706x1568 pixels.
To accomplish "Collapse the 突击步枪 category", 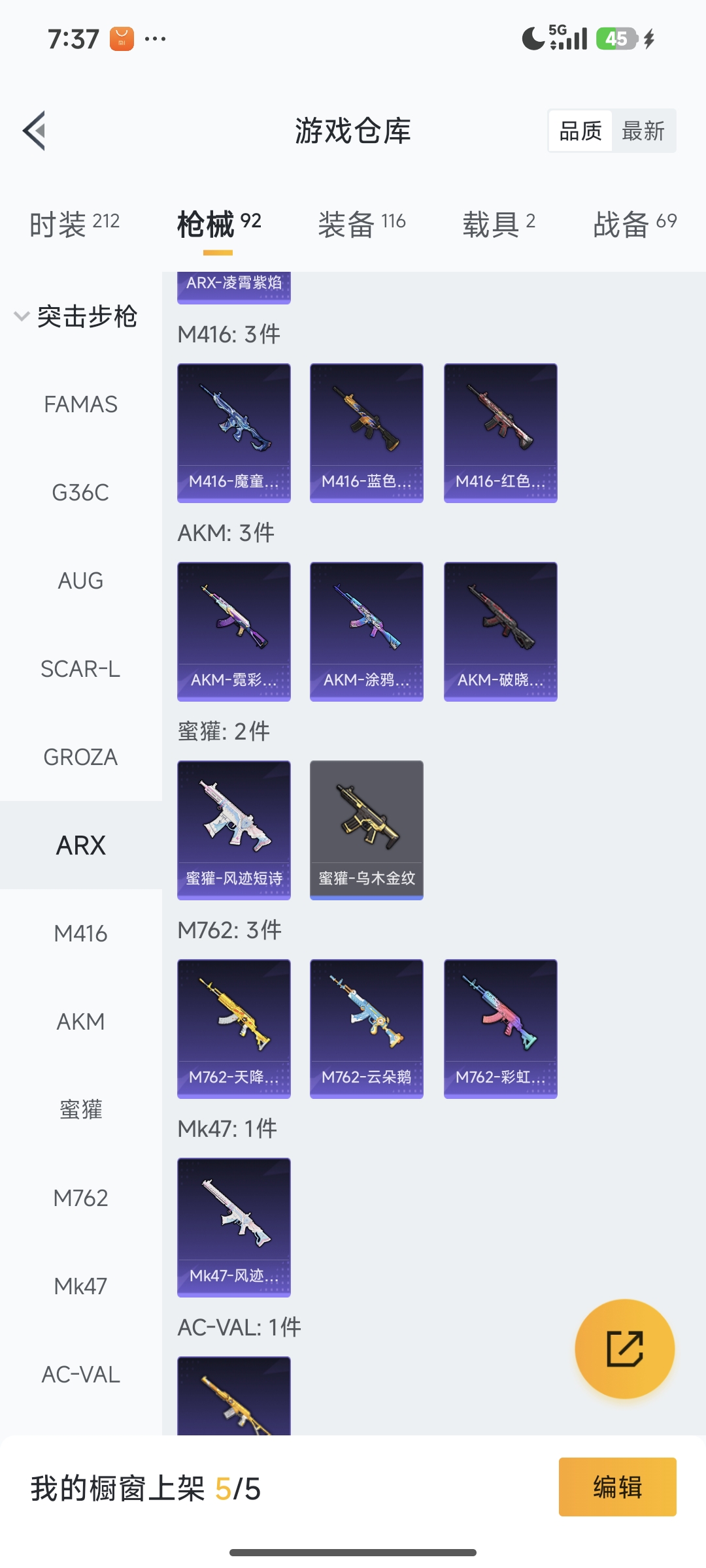I will coord(75,317).
